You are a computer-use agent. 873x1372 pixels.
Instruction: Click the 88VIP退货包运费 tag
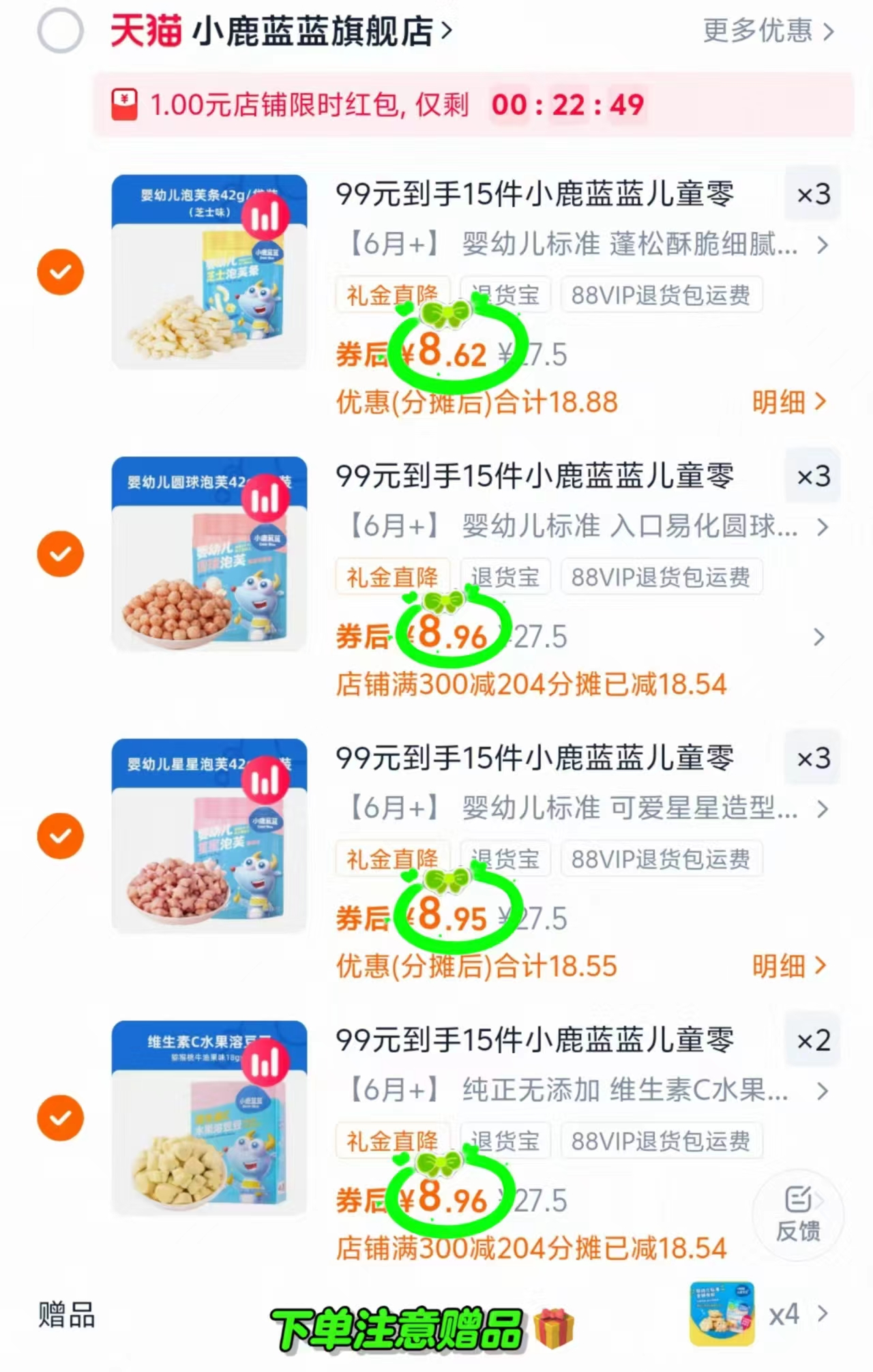pyautogui.click(x=660, y=295)
